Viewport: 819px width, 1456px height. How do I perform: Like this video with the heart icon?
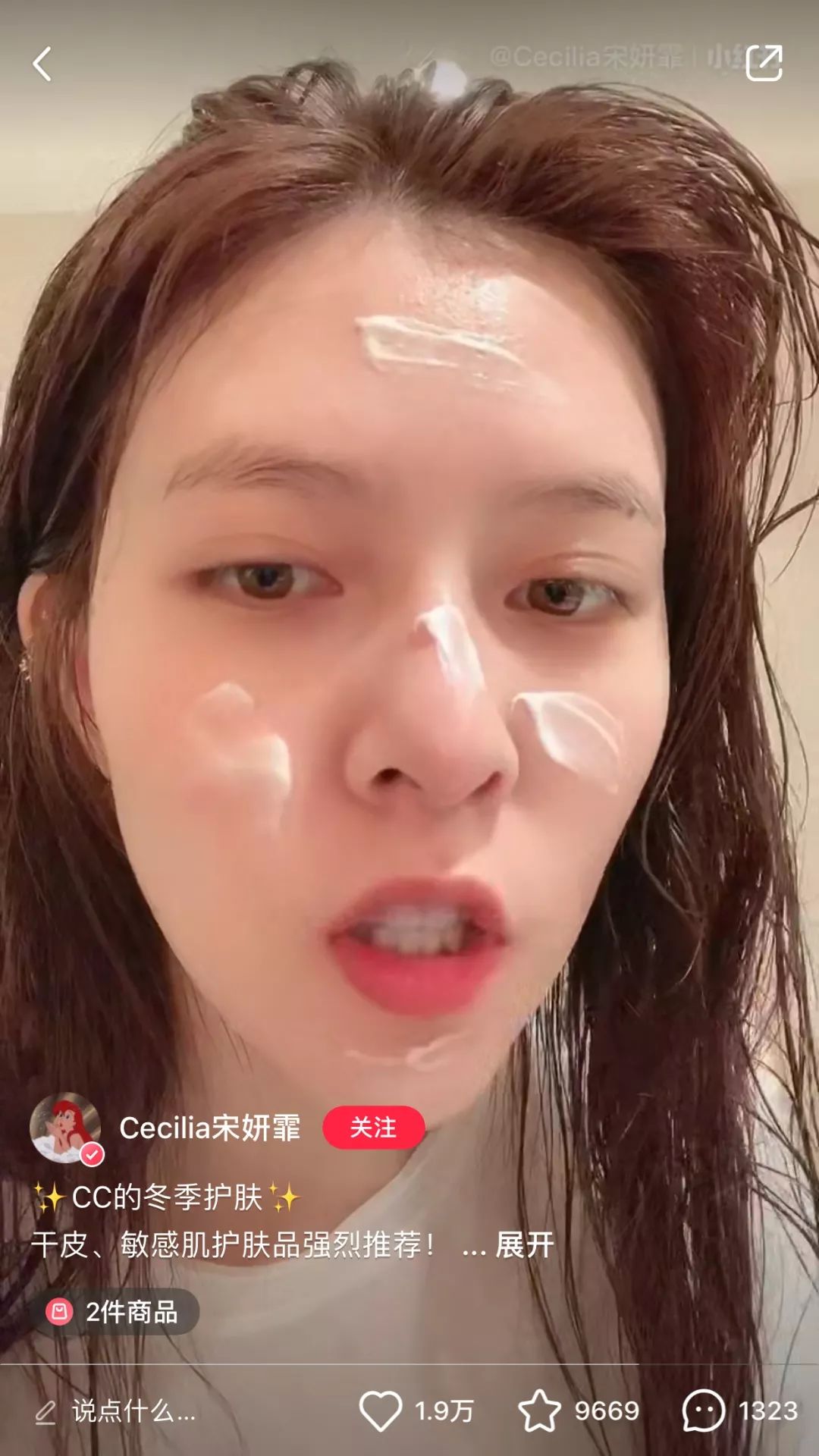pyautogui.click(x=380, y=1410)
